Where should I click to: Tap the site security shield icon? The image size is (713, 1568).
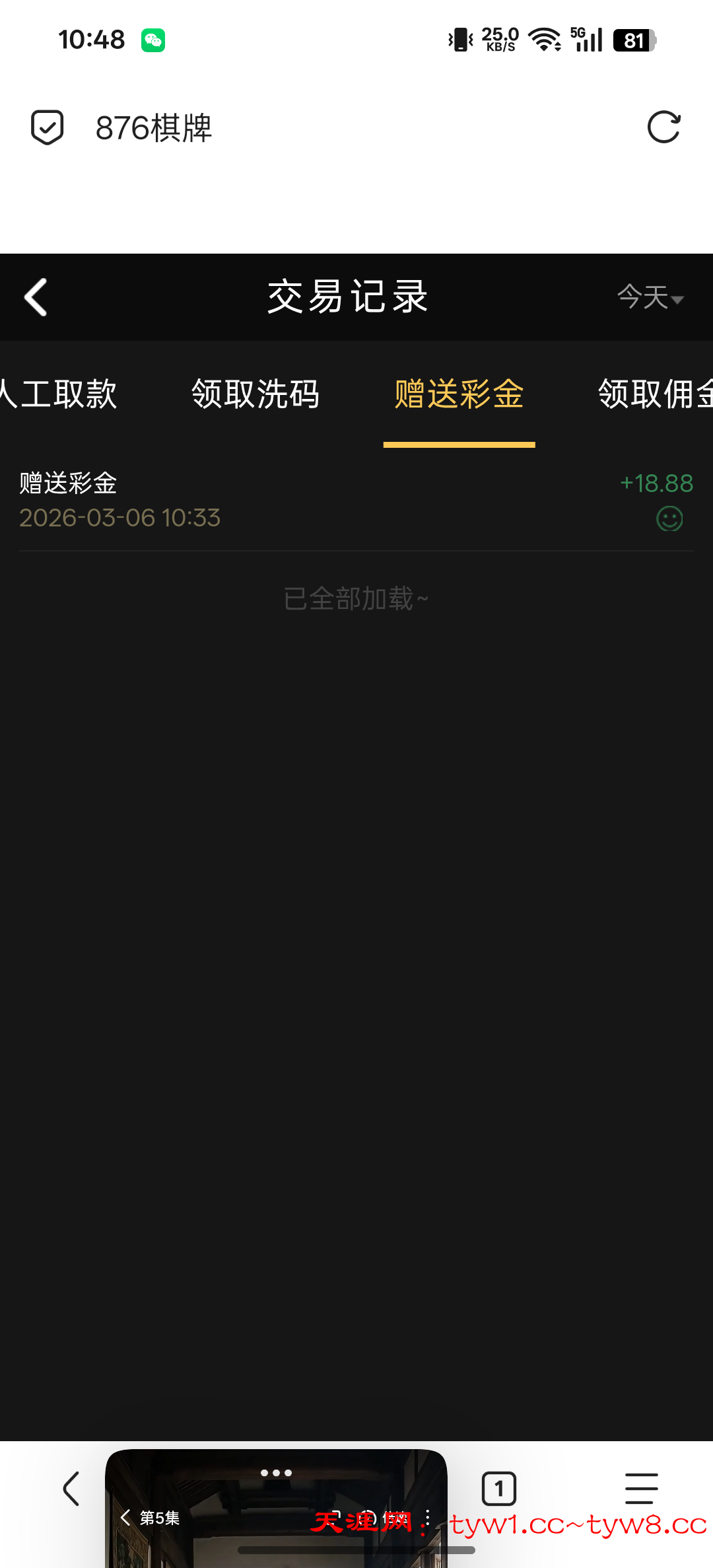[48, 127]
